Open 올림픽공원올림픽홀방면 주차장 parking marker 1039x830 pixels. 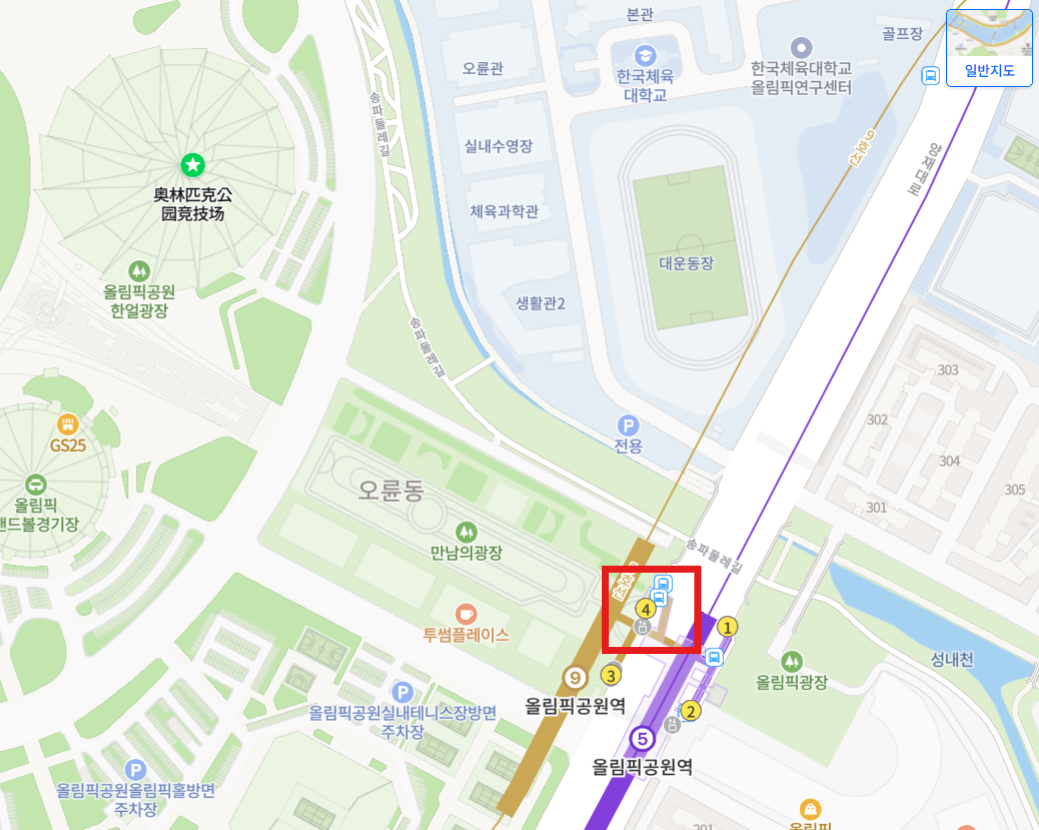(136, 769)
